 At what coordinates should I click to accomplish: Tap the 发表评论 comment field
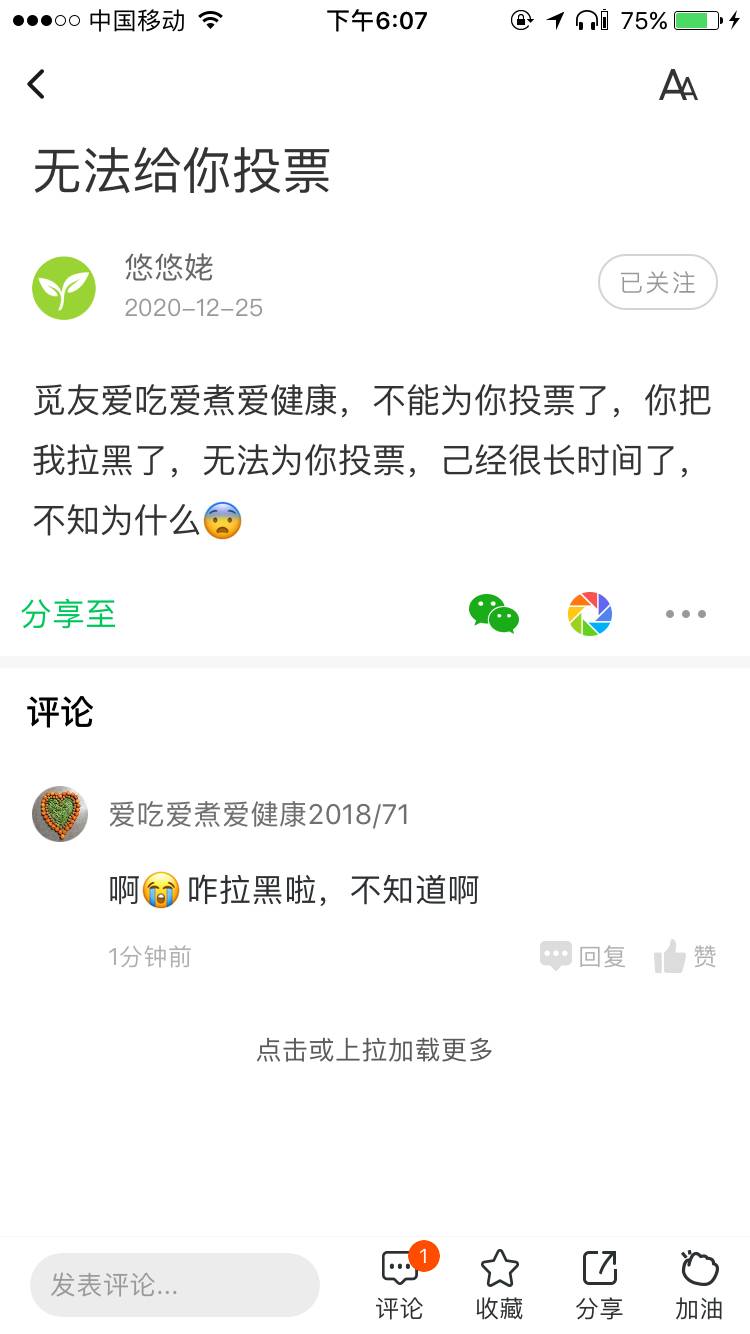pyautogui.click(x=175, y=1285)
